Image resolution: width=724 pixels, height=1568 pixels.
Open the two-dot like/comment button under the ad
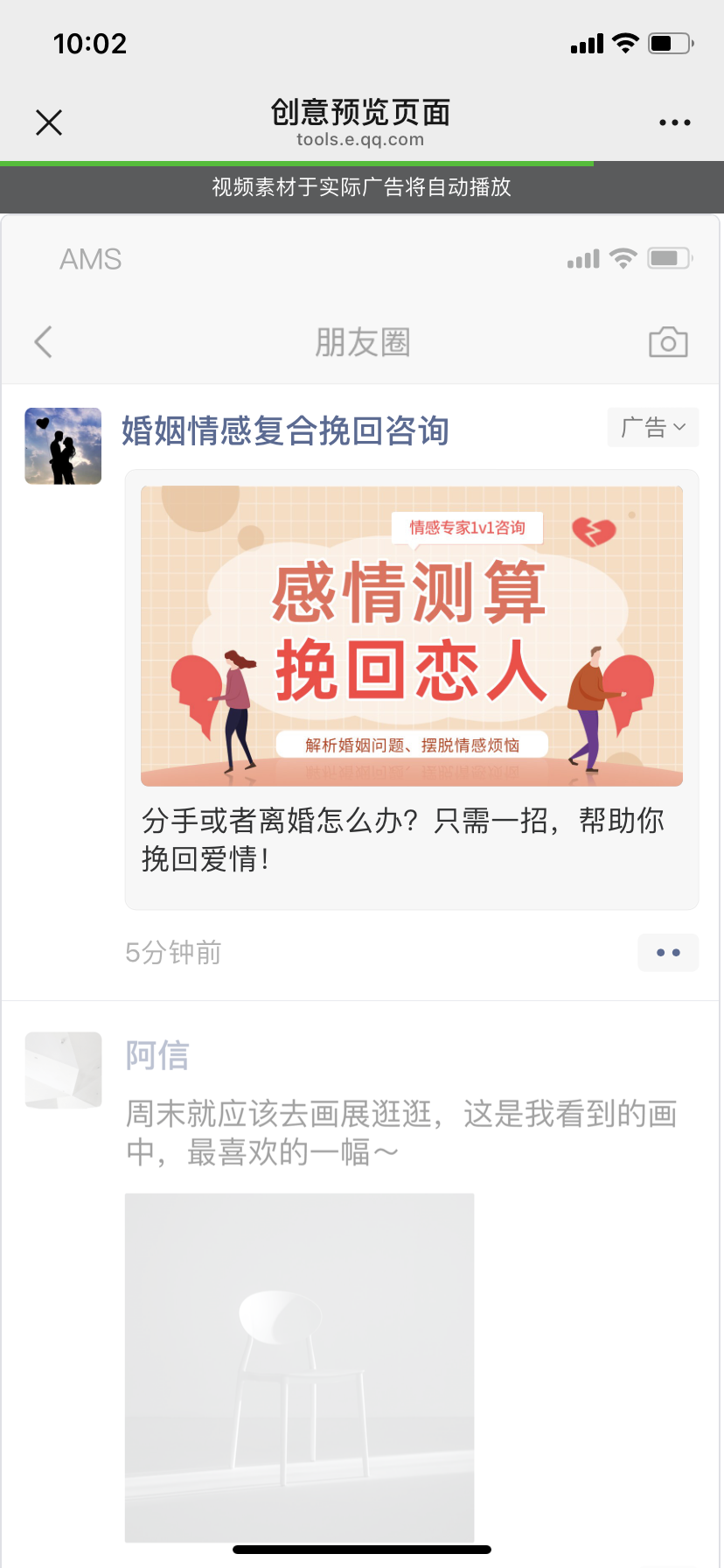tap(668, 953)
